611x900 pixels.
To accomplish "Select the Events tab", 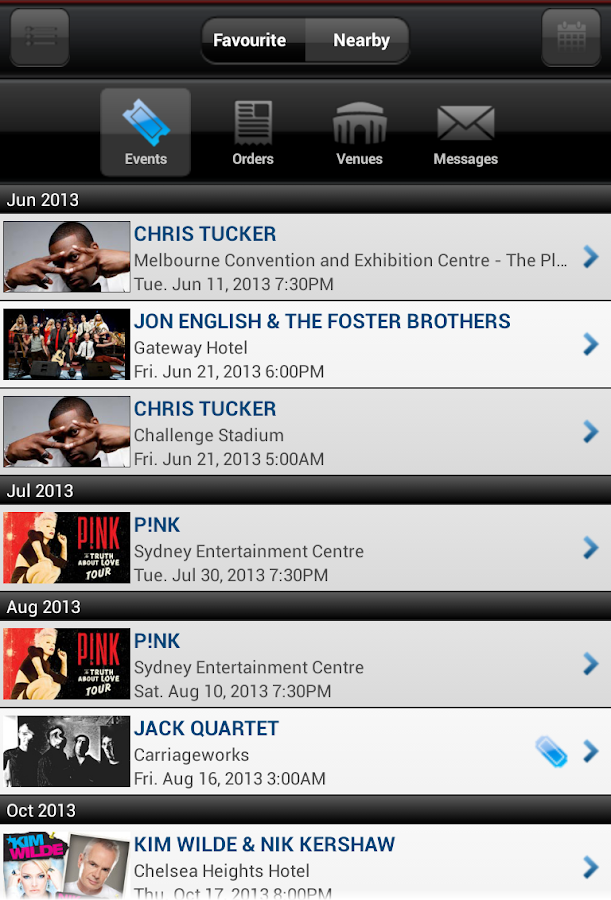I will click(146, 133).
